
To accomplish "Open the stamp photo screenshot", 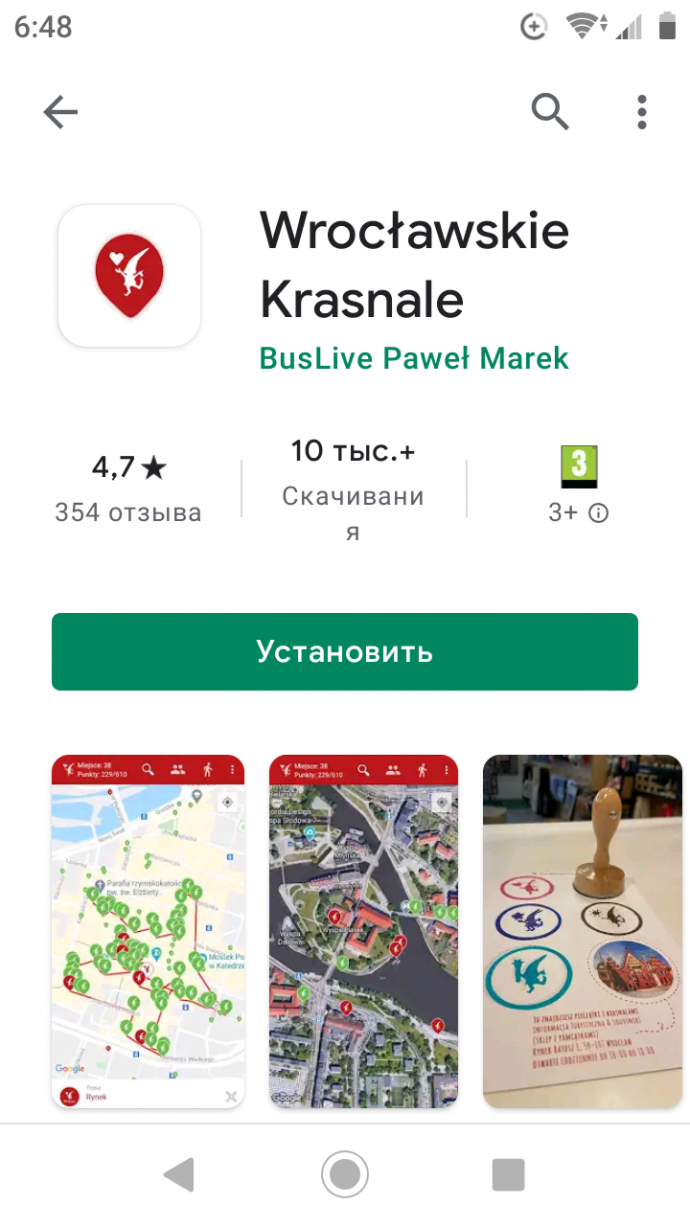I will [583, 930].
